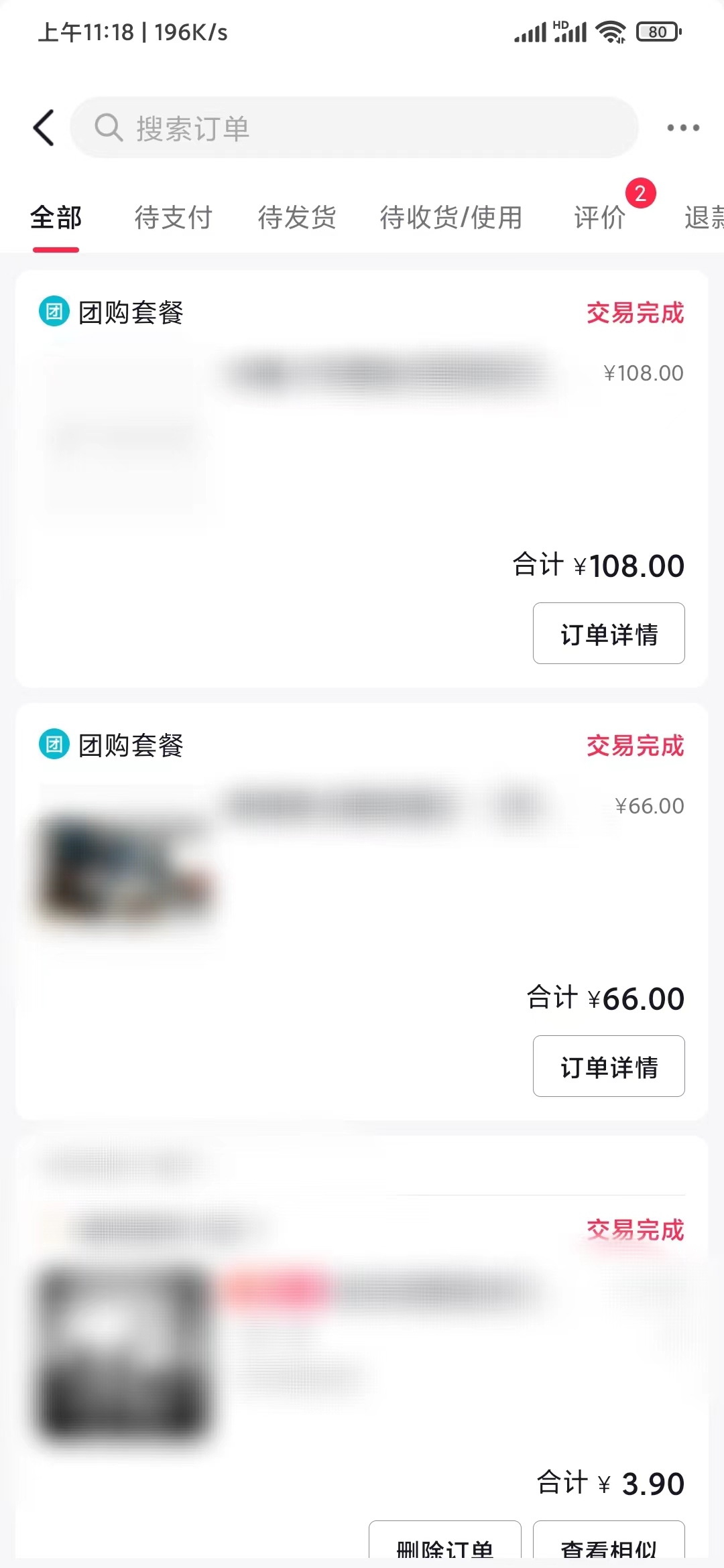Open 订单详情 for the ¥108.00 order
724x1568 pixels.
click(x=608, y=633)
